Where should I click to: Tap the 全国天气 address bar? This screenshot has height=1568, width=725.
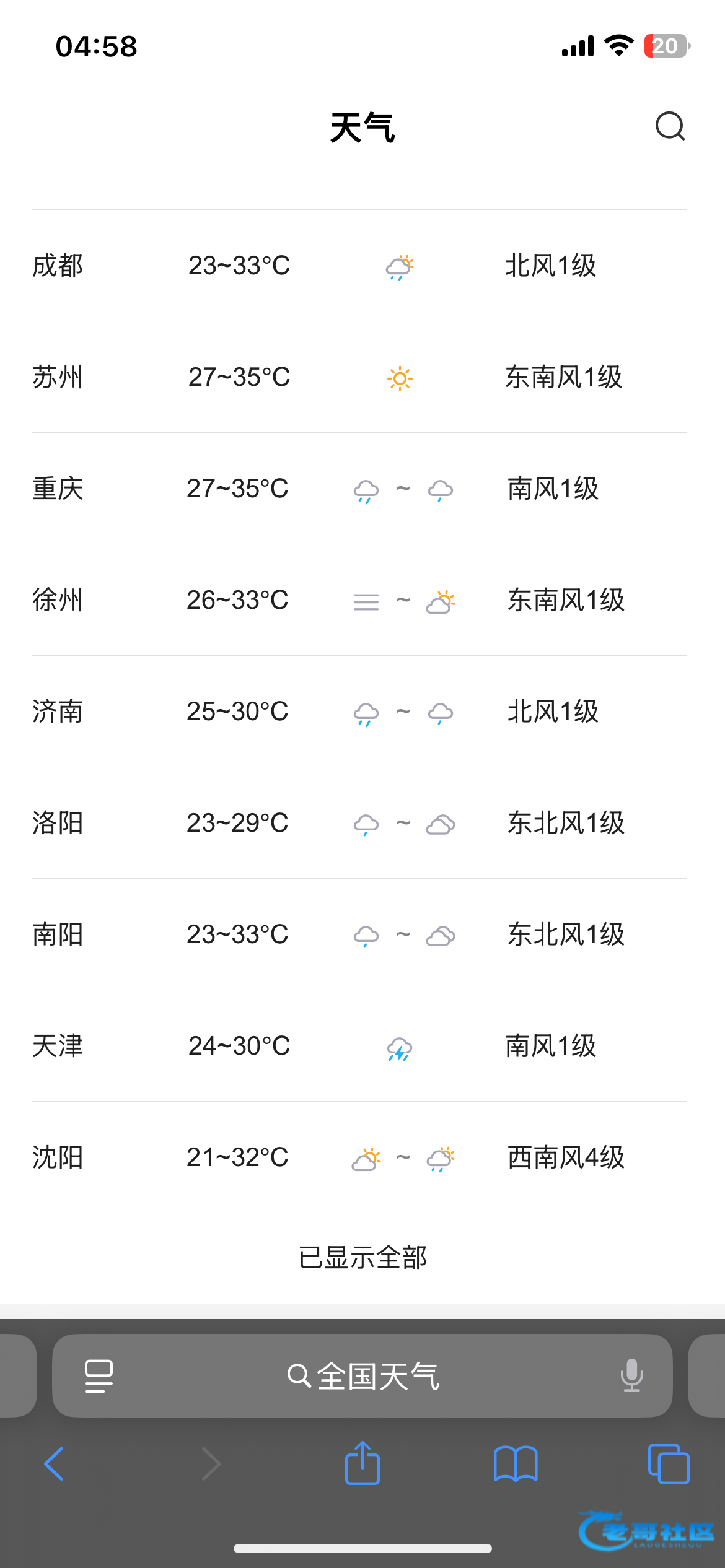[x=362, y=1375]
